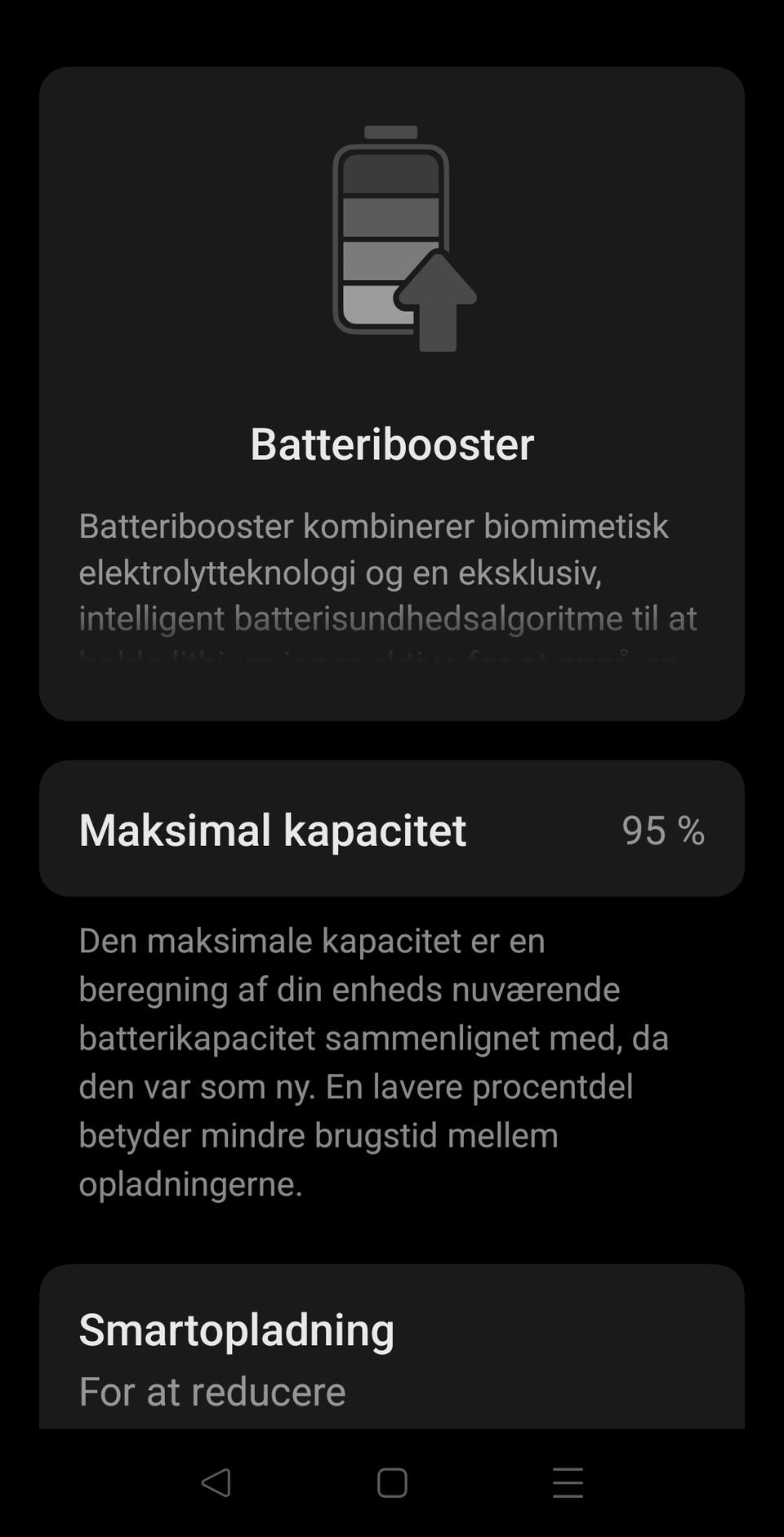Expand the Batteribooster description card
This screenshot has width=784, height=1537.
point(392,394)
